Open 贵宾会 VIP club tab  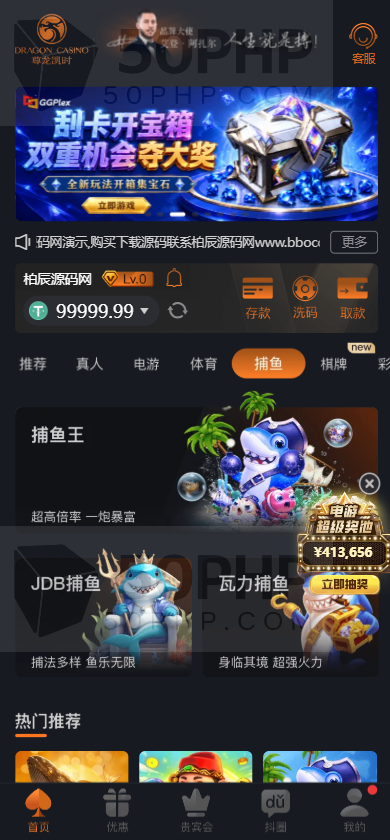tap(196, 811)
